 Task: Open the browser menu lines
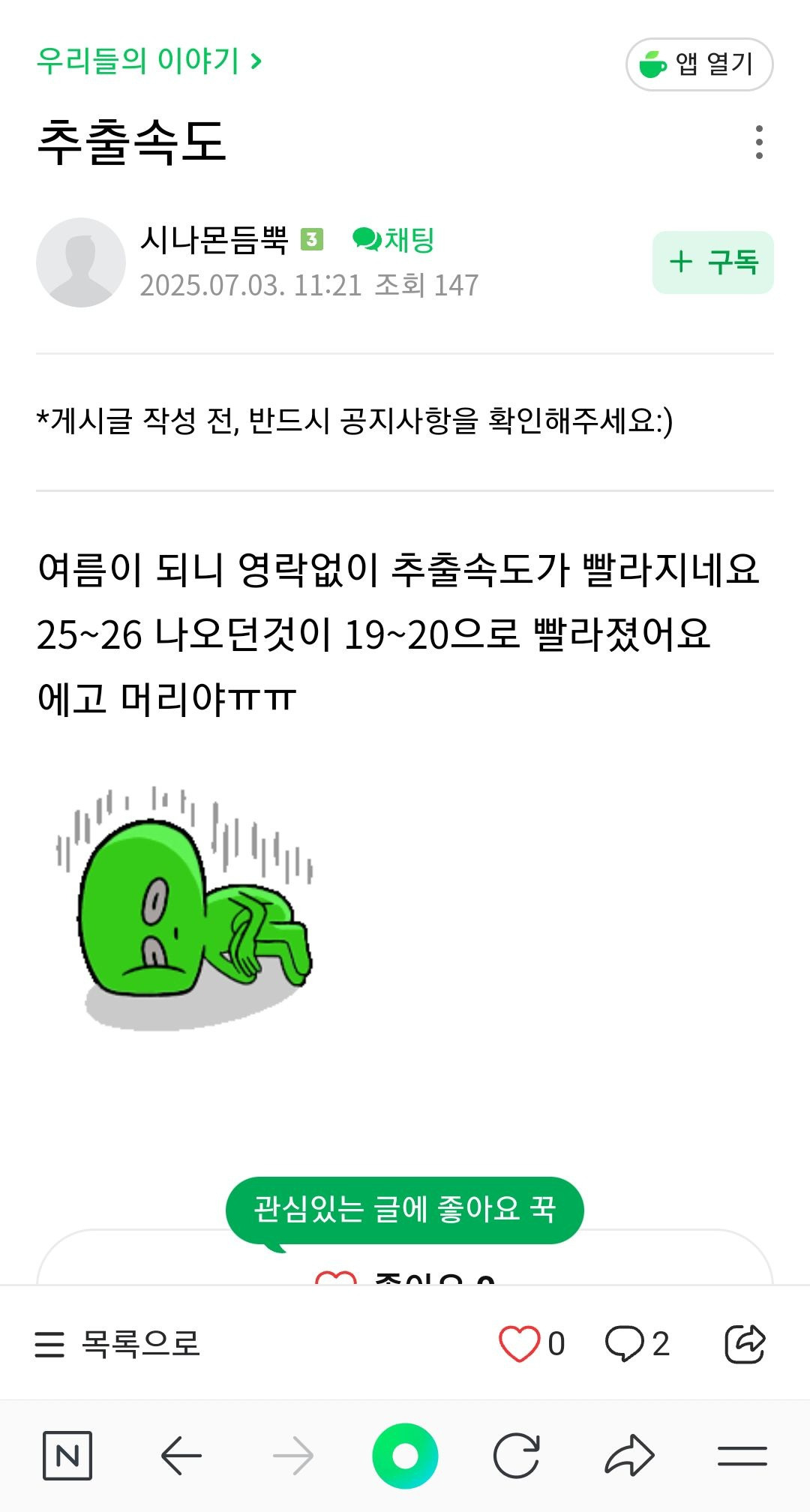pyautogui.click(x=742, y=1456)
